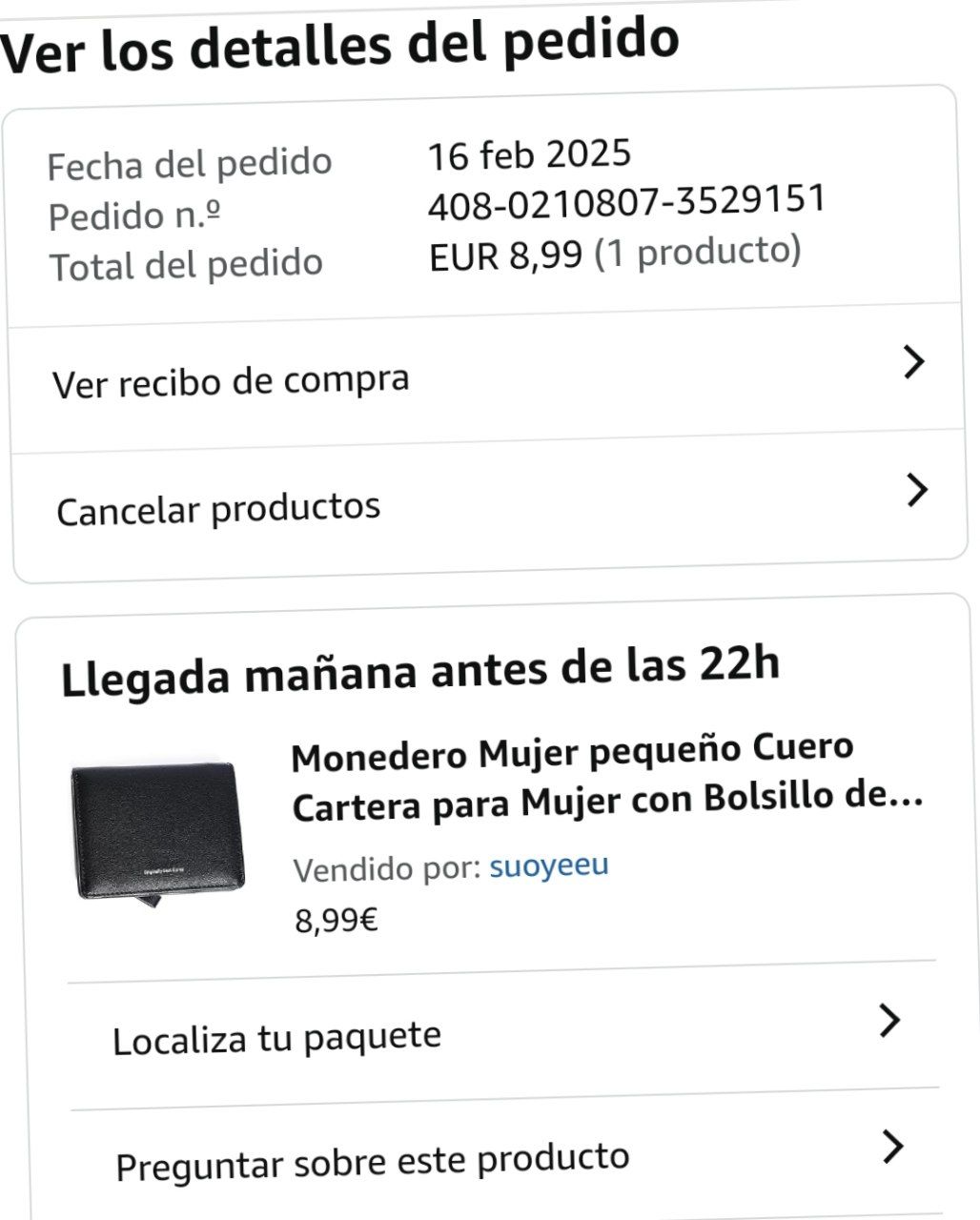
Task: Open Localiza tu paquete
Action: coord(277,1038)
